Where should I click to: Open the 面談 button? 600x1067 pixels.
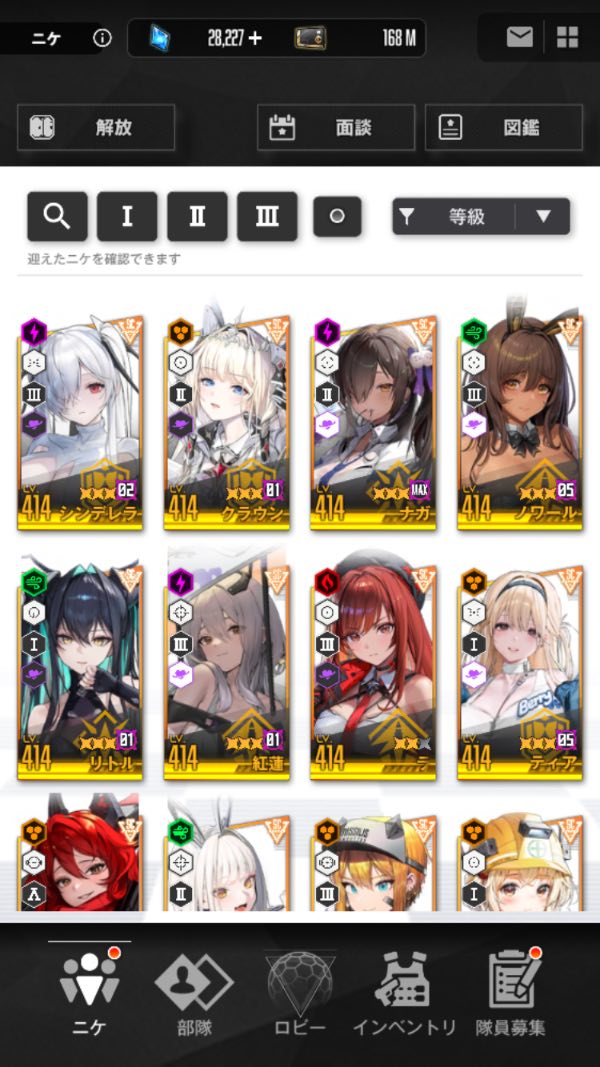pyautogui.click(x=336, y=127)
